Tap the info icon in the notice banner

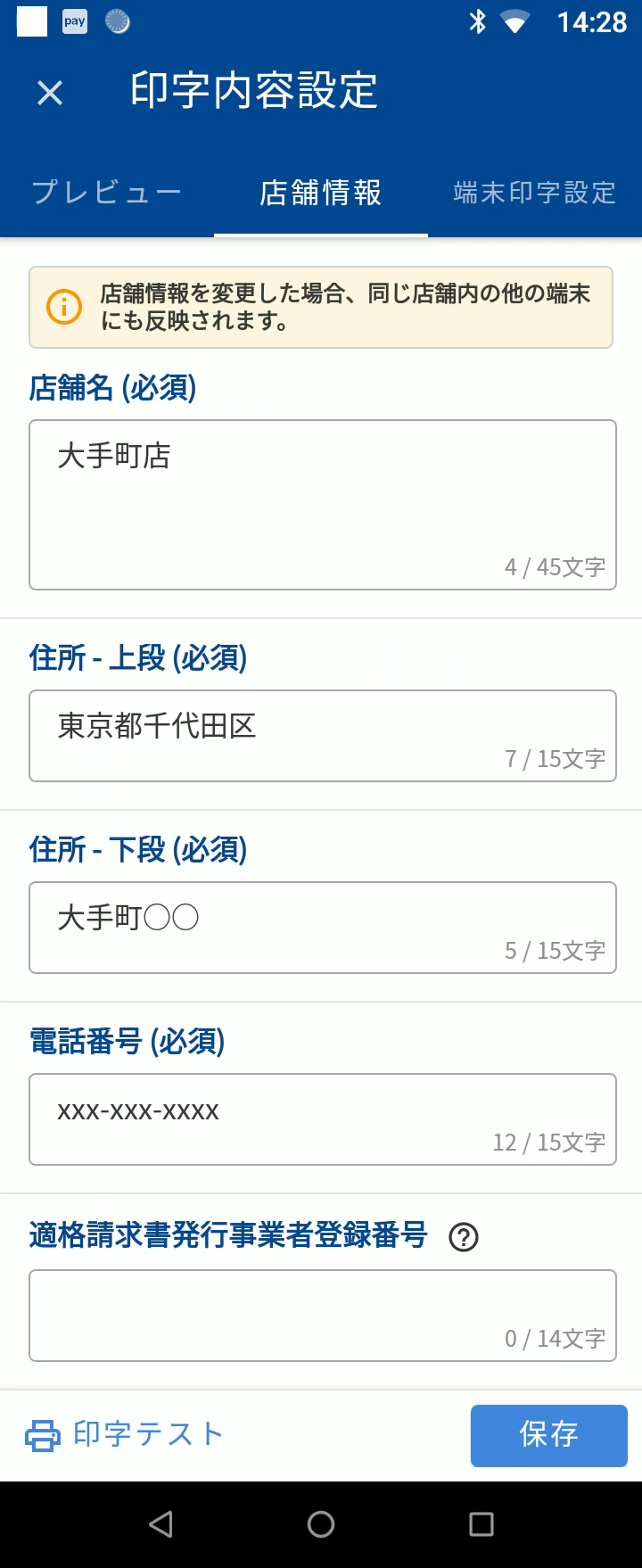pos(62,306)
